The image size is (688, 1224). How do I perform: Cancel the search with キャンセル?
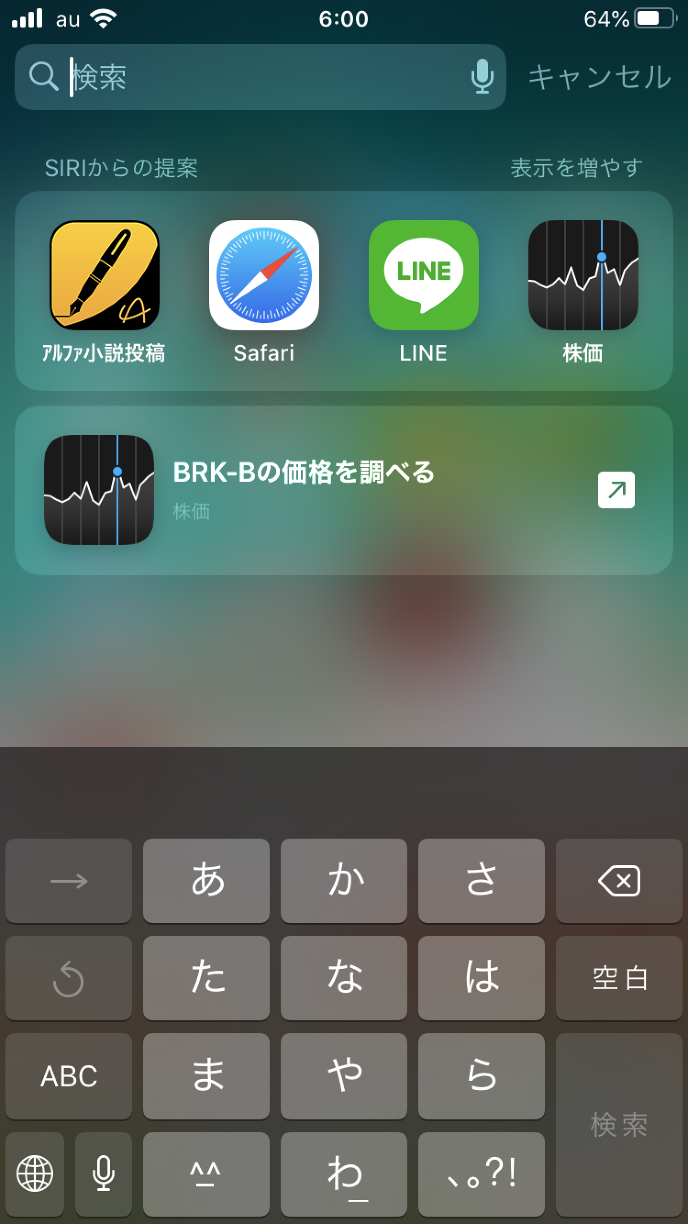point(598,77)
